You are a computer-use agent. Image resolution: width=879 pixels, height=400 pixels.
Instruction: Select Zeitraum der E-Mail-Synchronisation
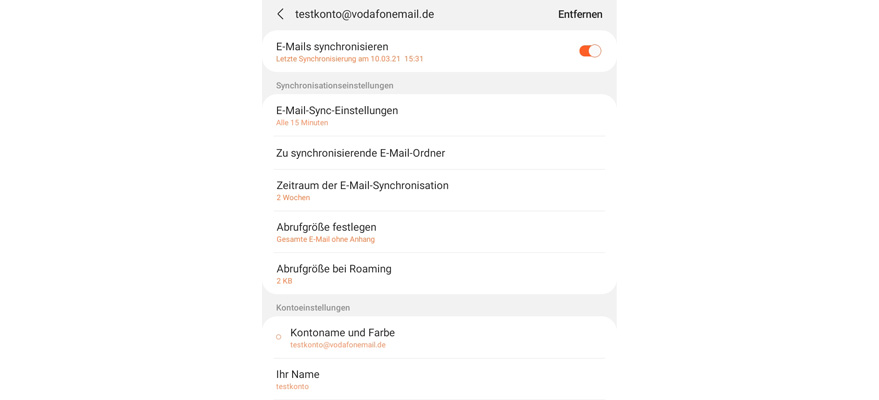(x=438, y=190)
